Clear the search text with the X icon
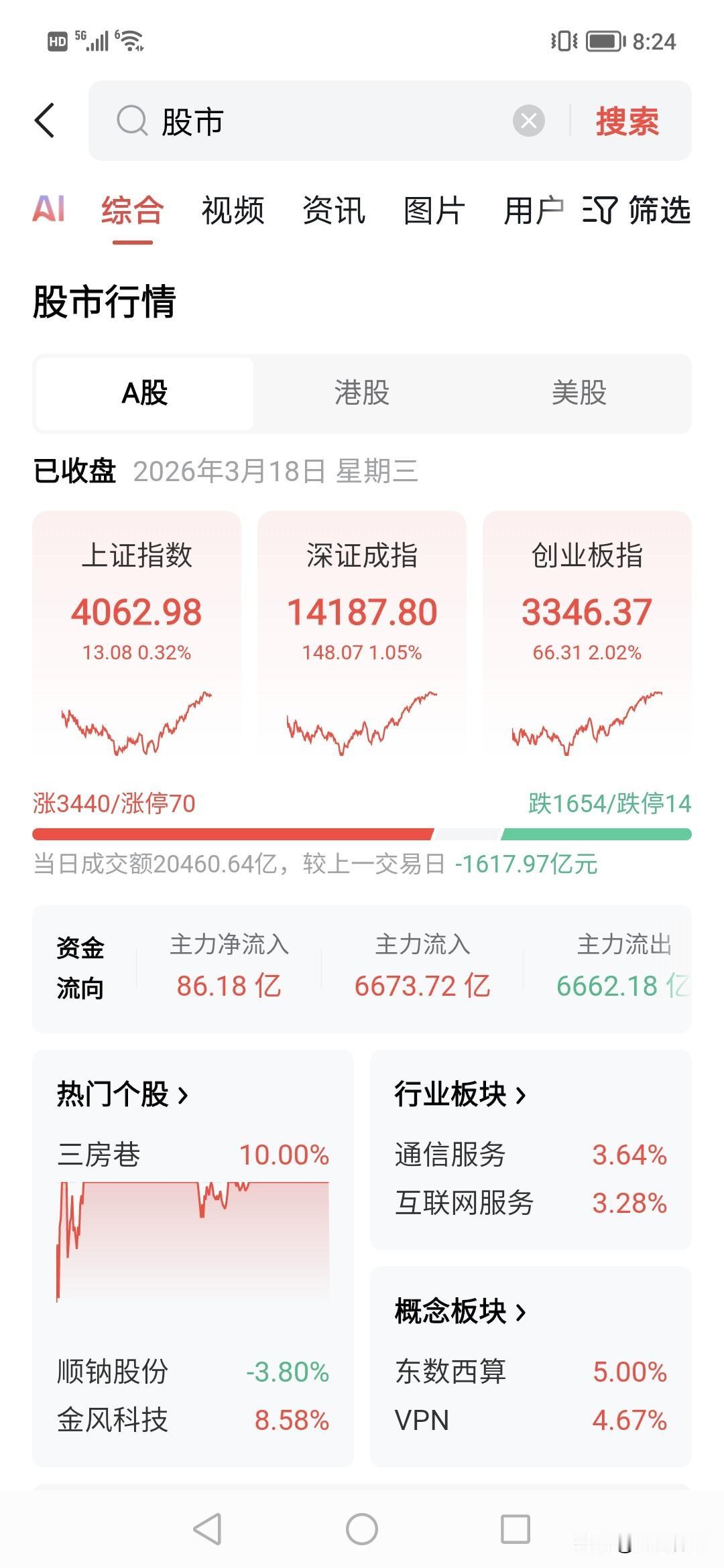 (x=529, y=121)
